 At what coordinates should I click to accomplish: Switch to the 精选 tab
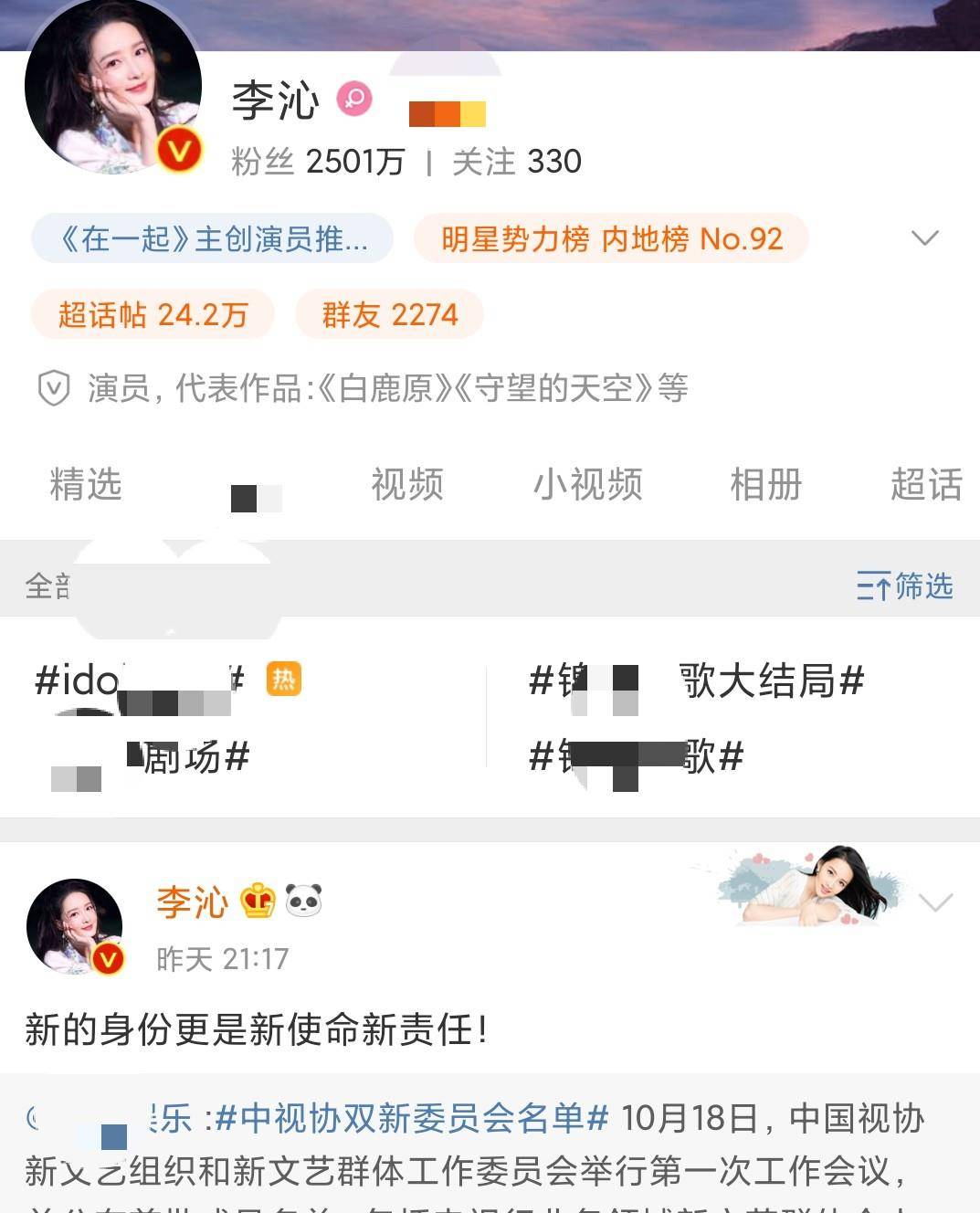tap(85, 484)
